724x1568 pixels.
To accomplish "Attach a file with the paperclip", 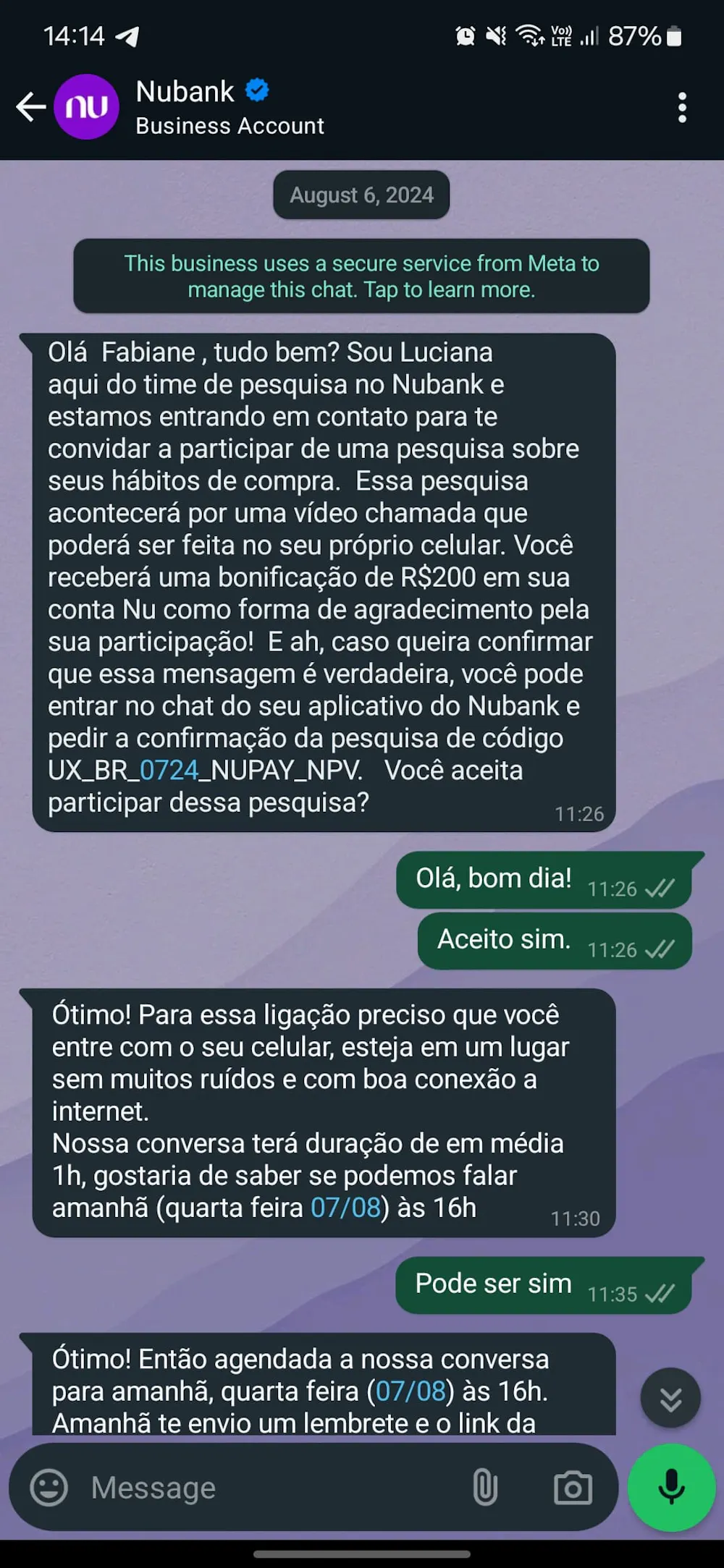I will pyautogui.click(x=485, y=1488).
